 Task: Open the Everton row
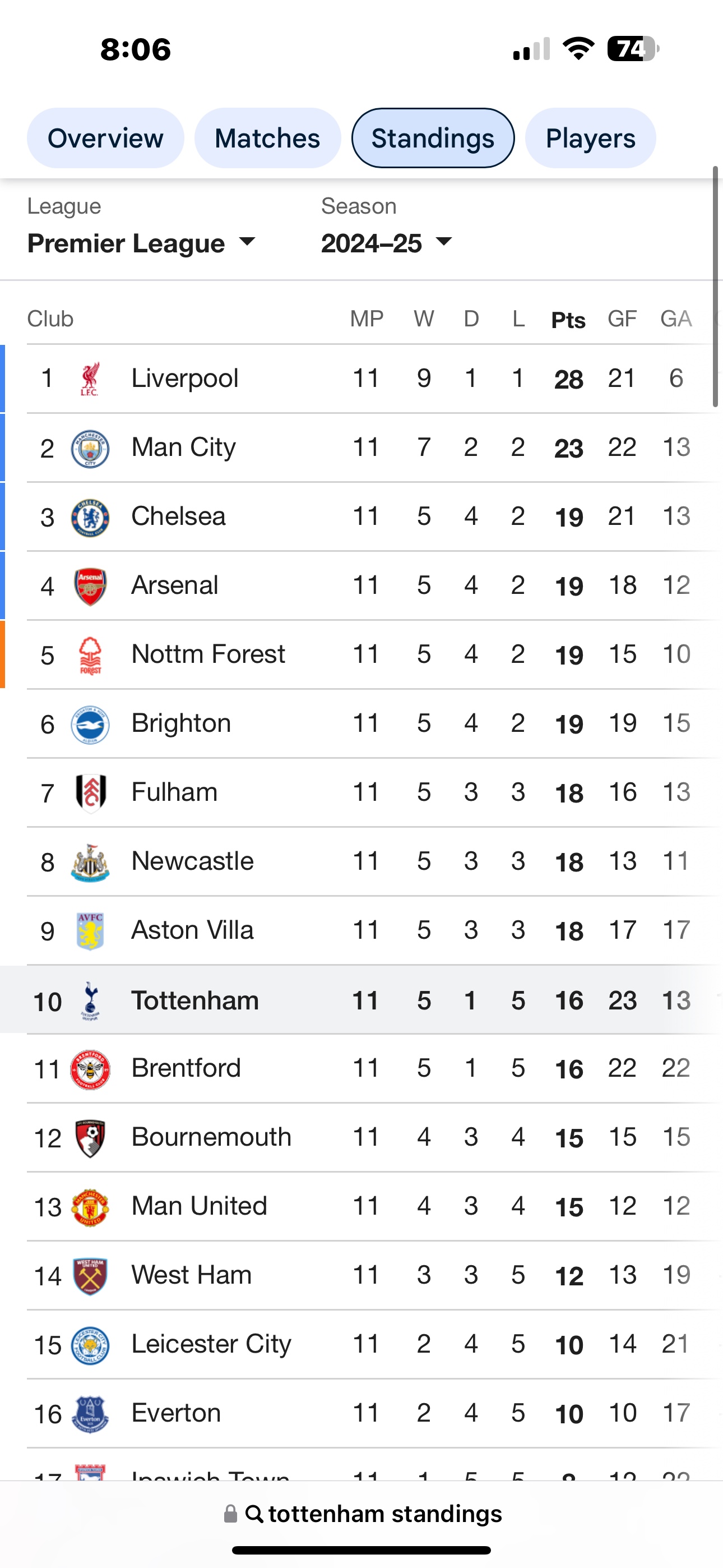point(361,1413)
